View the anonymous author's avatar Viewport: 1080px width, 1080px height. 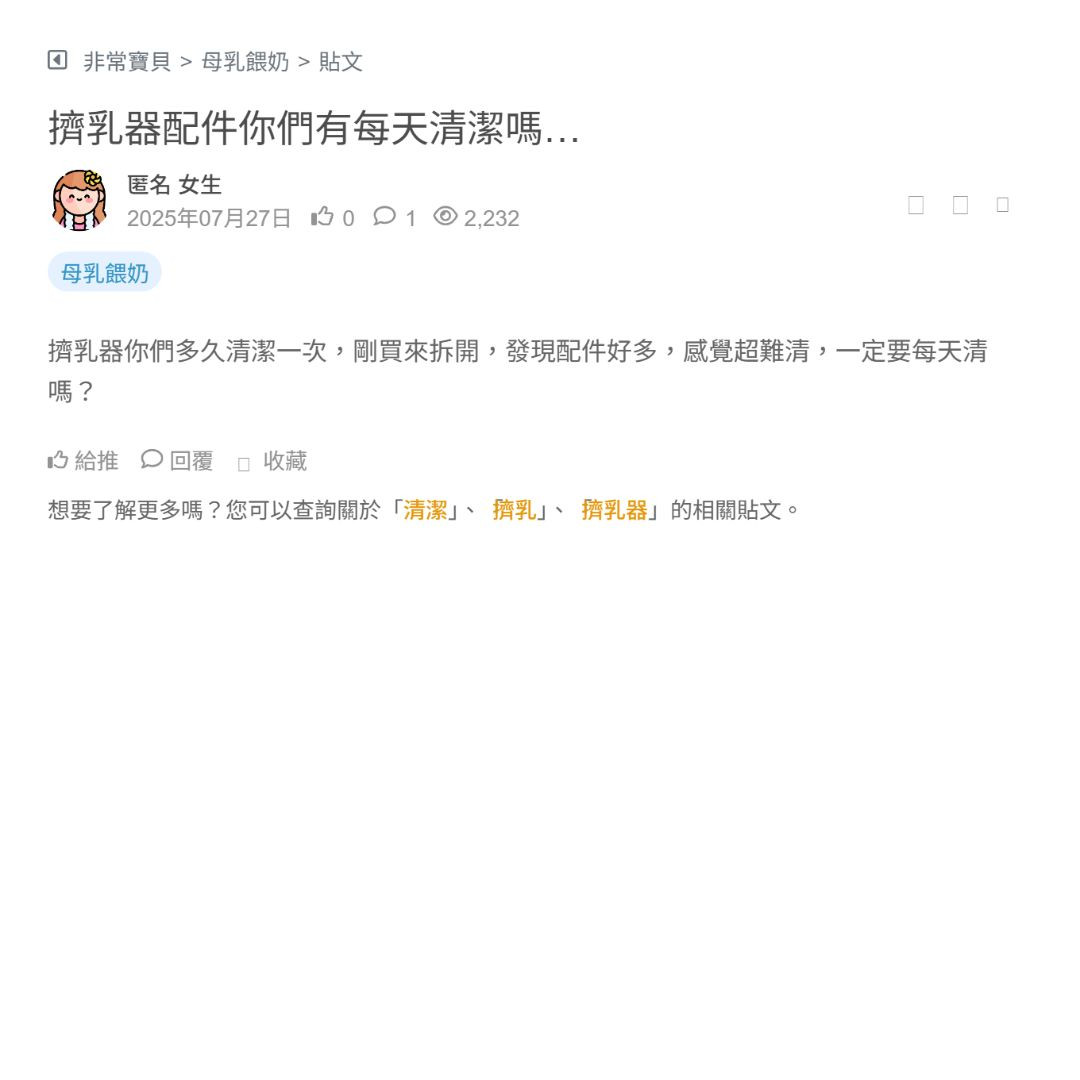[80, 200]
